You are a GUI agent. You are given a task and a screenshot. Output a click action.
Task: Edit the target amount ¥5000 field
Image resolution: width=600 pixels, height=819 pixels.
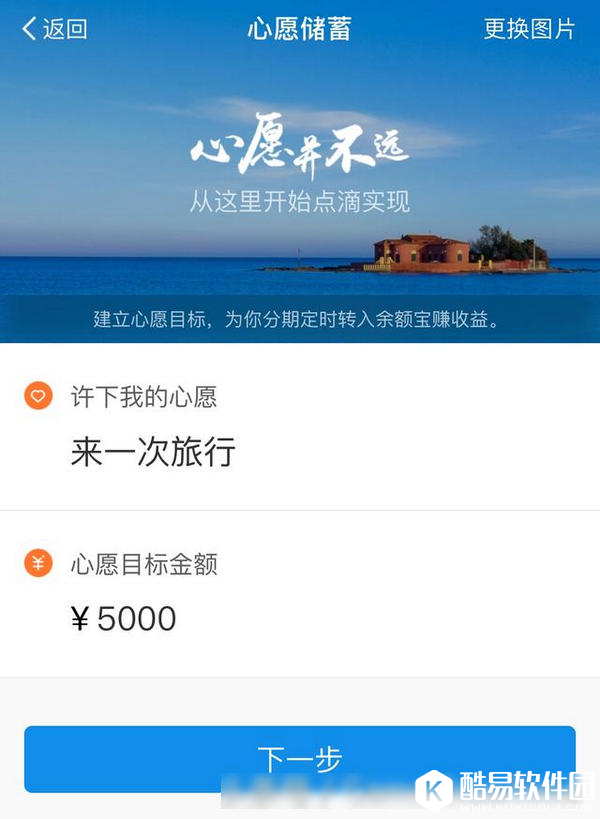coord(125,619)
